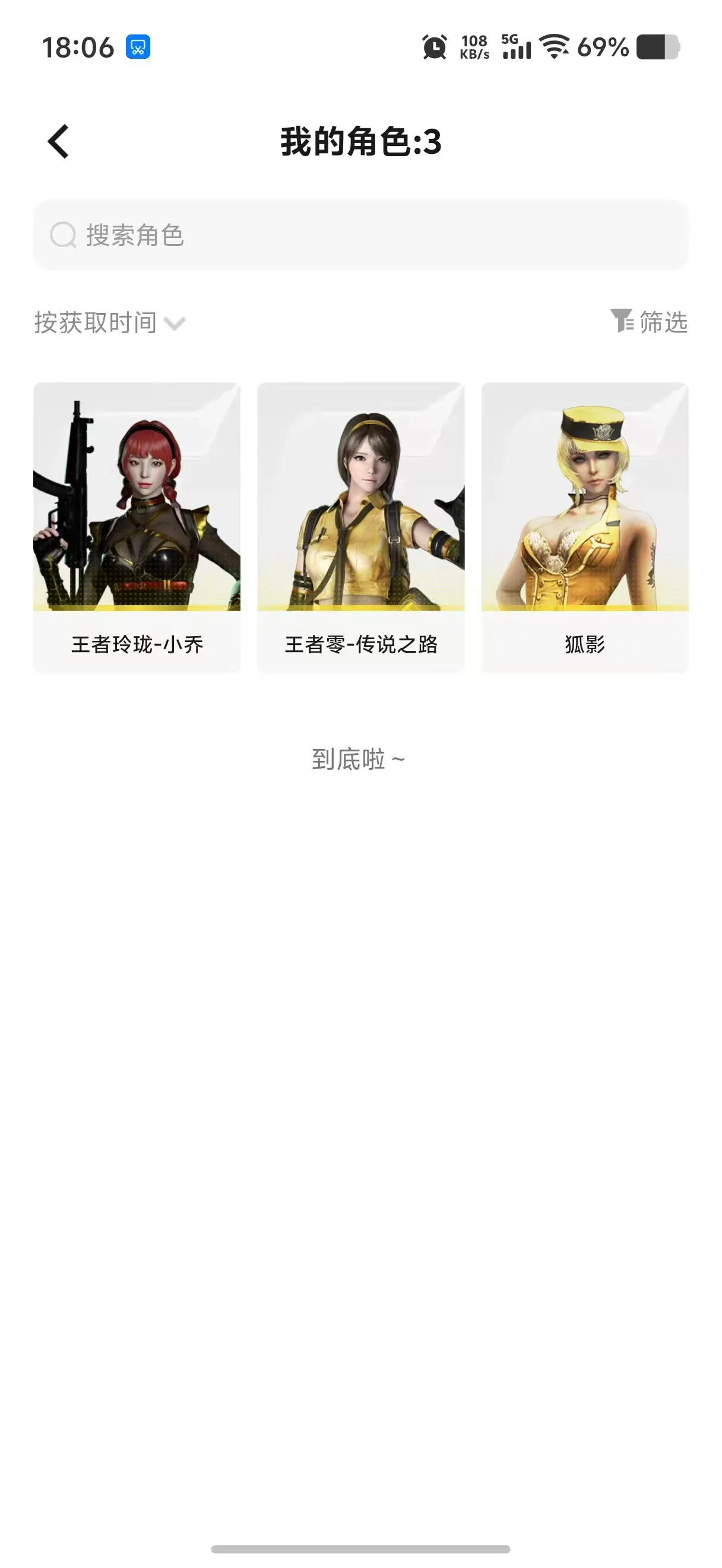The width and height of the screenshot is (722, 1568).
Task: Select the 狐影 character card
Action: point(584,526)
